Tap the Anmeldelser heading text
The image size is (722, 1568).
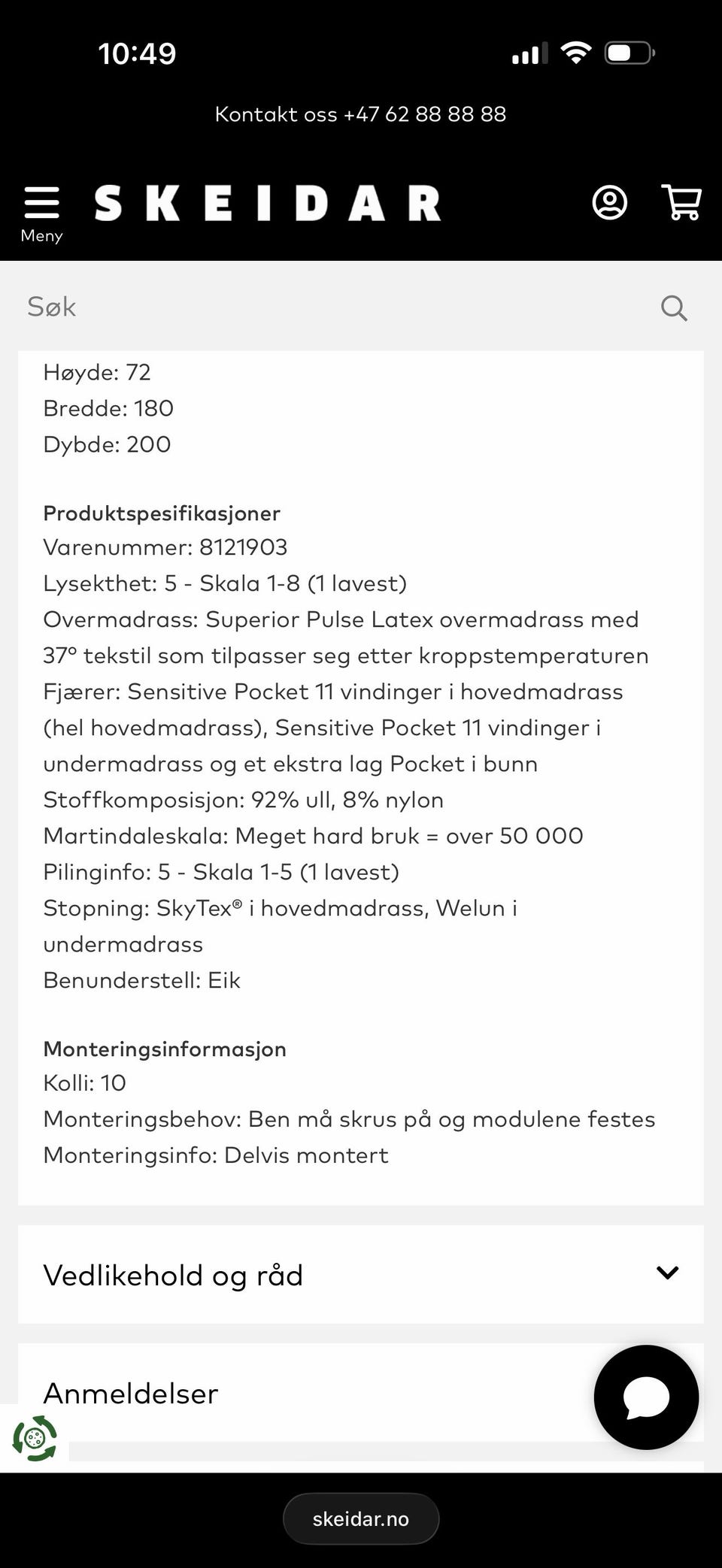131,1394
